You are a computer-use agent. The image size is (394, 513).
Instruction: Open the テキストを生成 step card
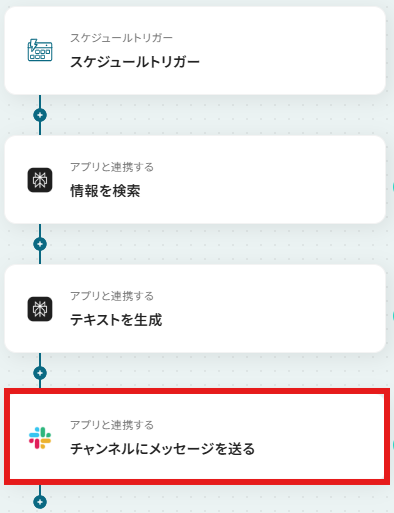[x=195, y=309]
